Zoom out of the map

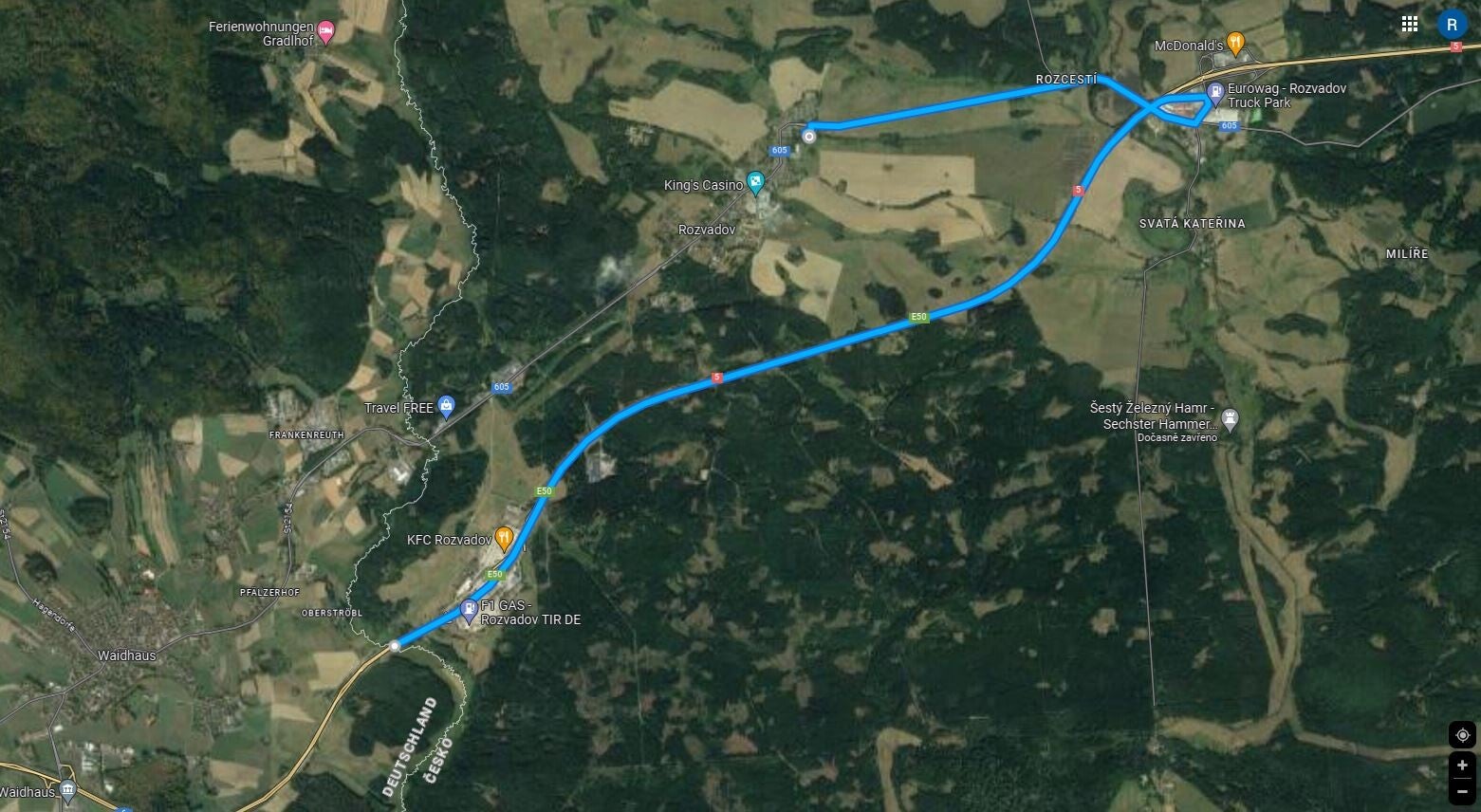(x=1462, y=791)
